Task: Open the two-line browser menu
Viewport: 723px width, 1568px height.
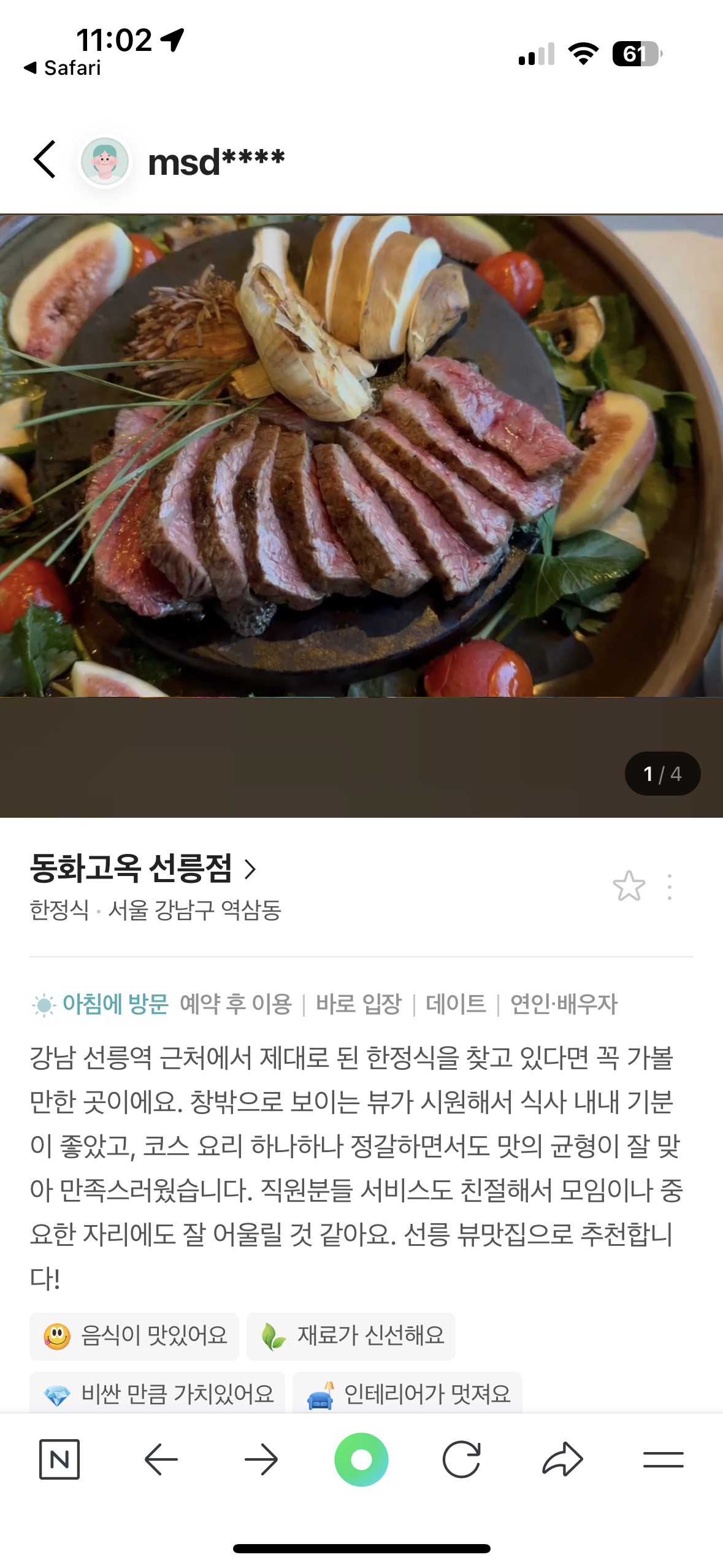Action: point(663,1459)
